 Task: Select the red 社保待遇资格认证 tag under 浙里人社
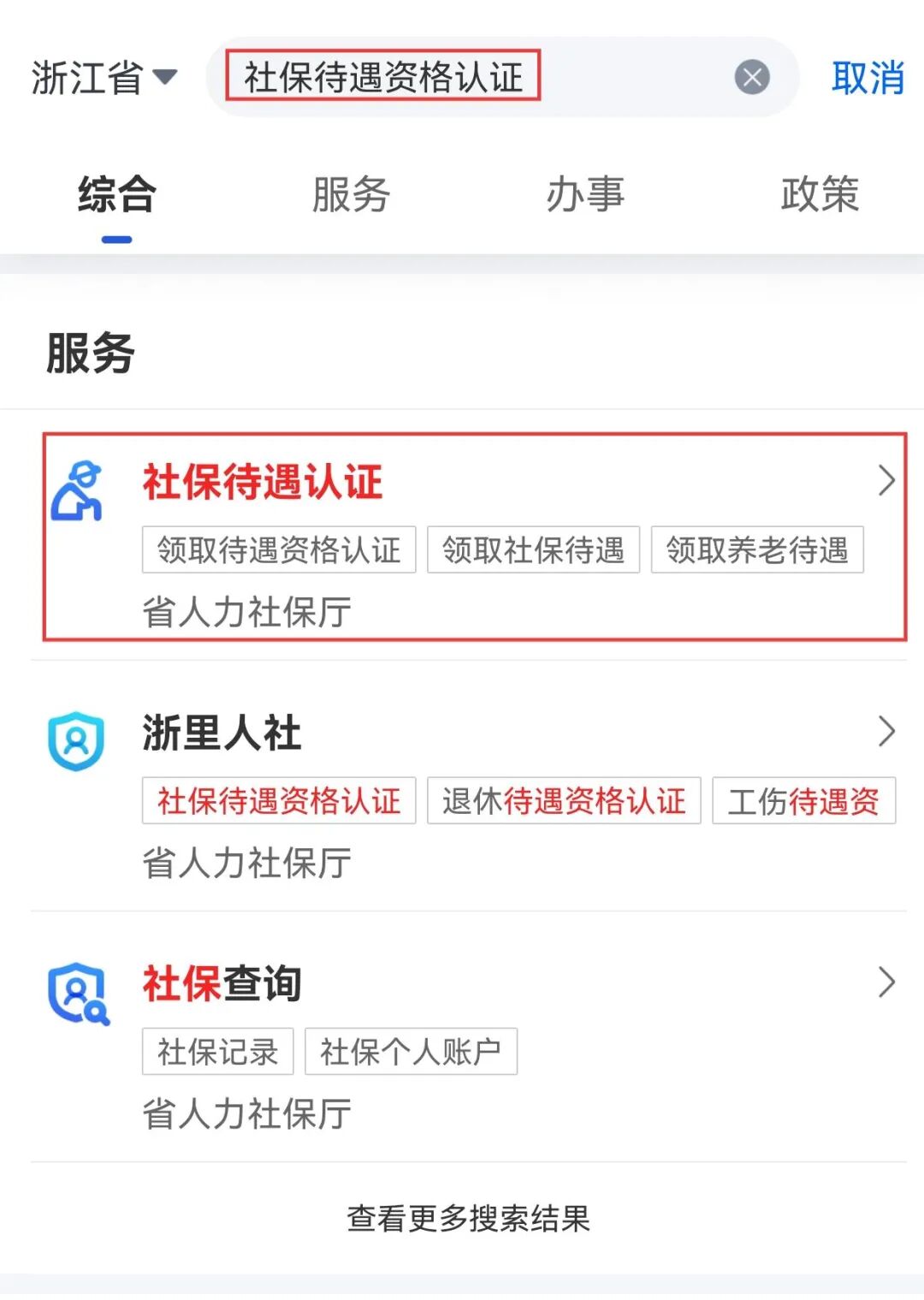click(279, 801)
